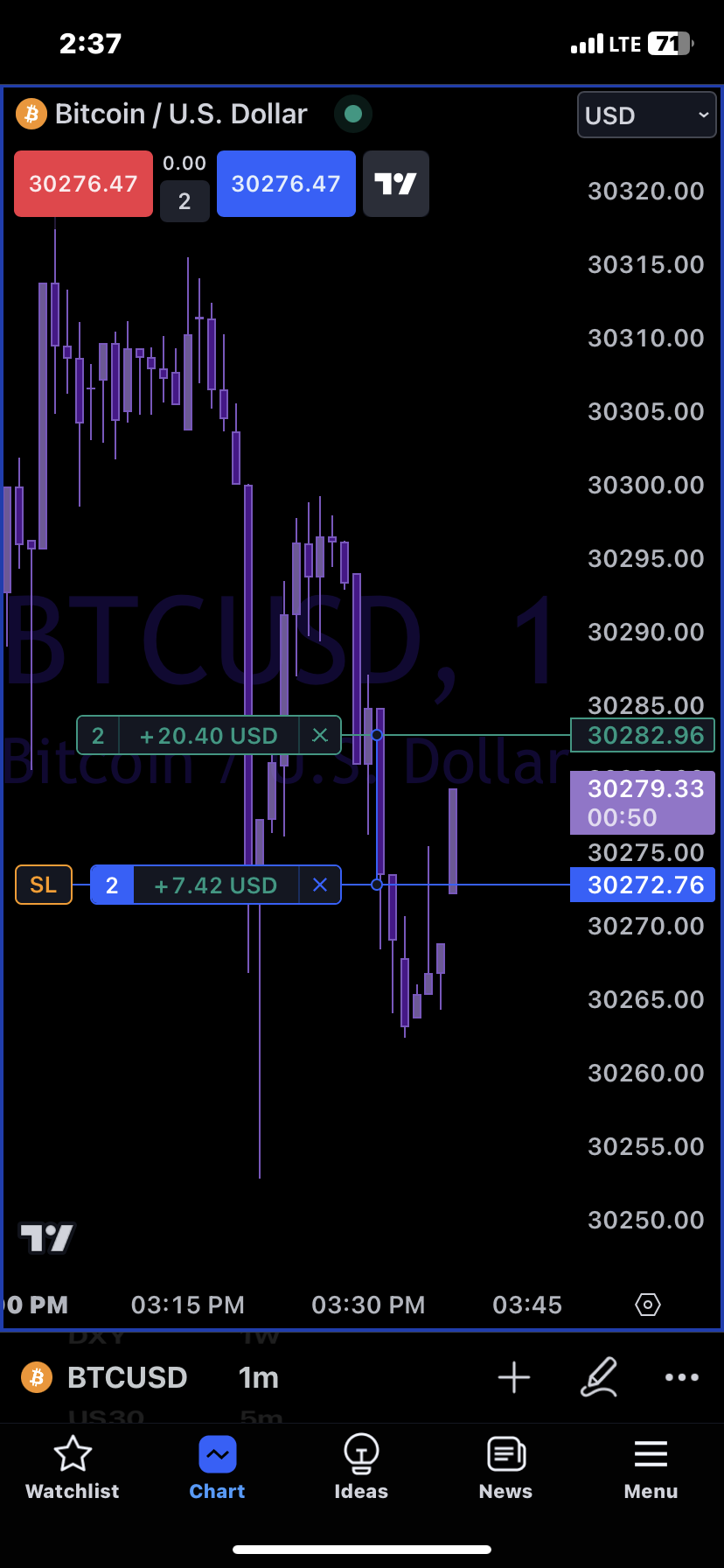Tap the TradingView logo button beside buy
This screenshot has height=1568, width=724.
pyautogui.click(x=395, y=184)
